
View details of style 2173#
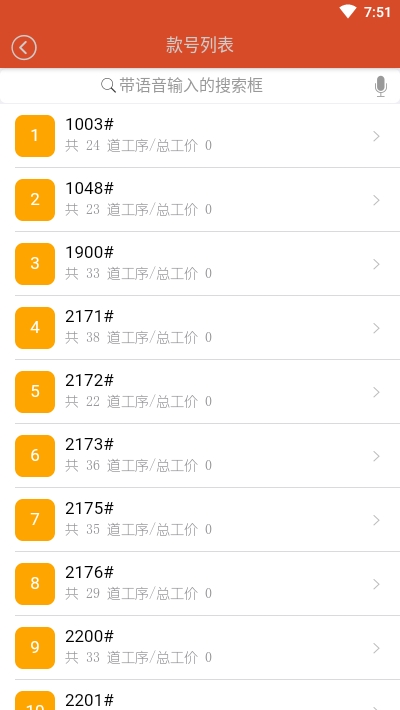[x=200, y=456]
